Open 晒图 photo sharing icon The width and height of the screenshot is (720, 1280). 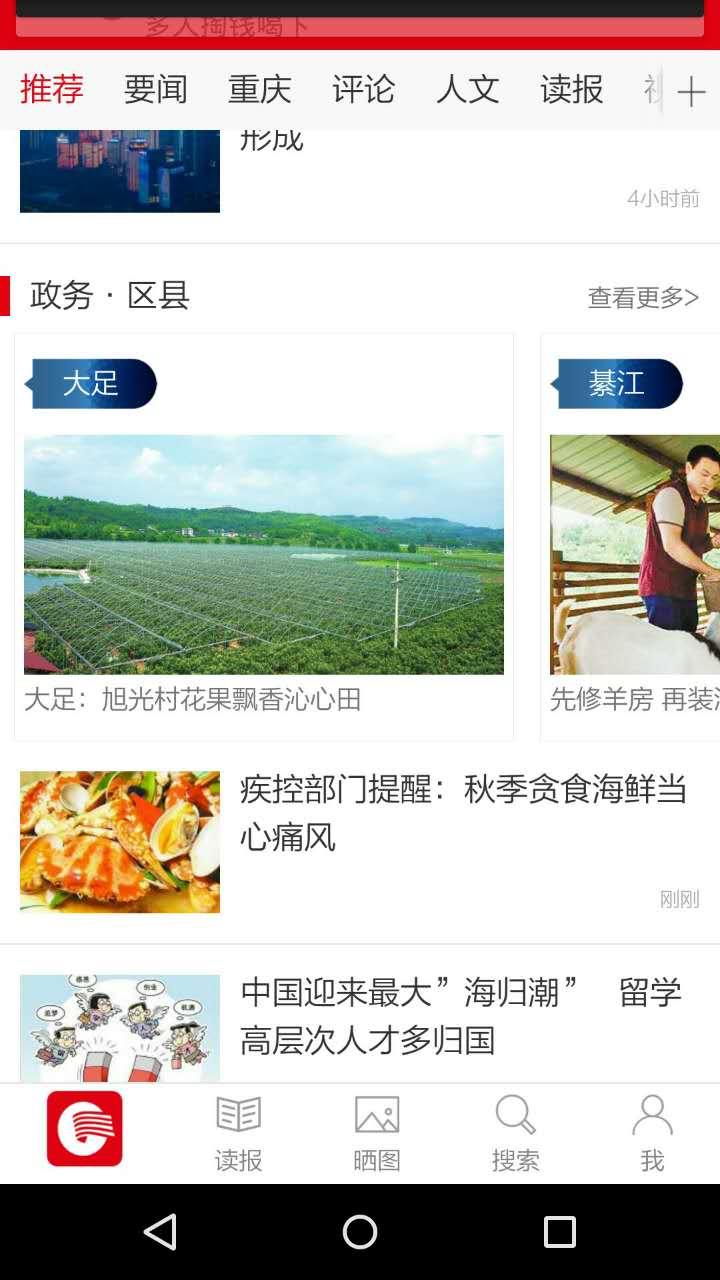[x=375, y=1131]
